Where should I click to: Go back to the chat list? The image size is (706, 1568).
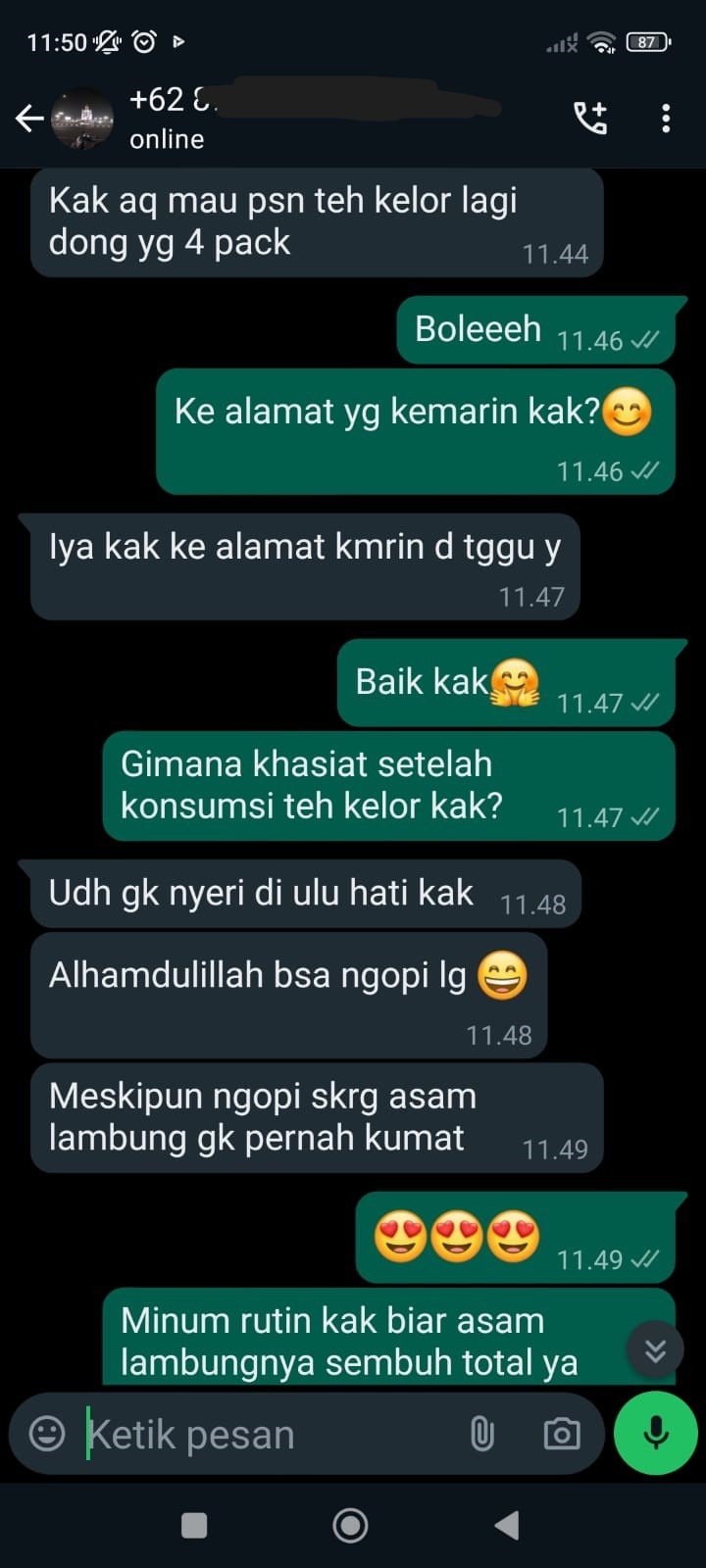(29, 120)
